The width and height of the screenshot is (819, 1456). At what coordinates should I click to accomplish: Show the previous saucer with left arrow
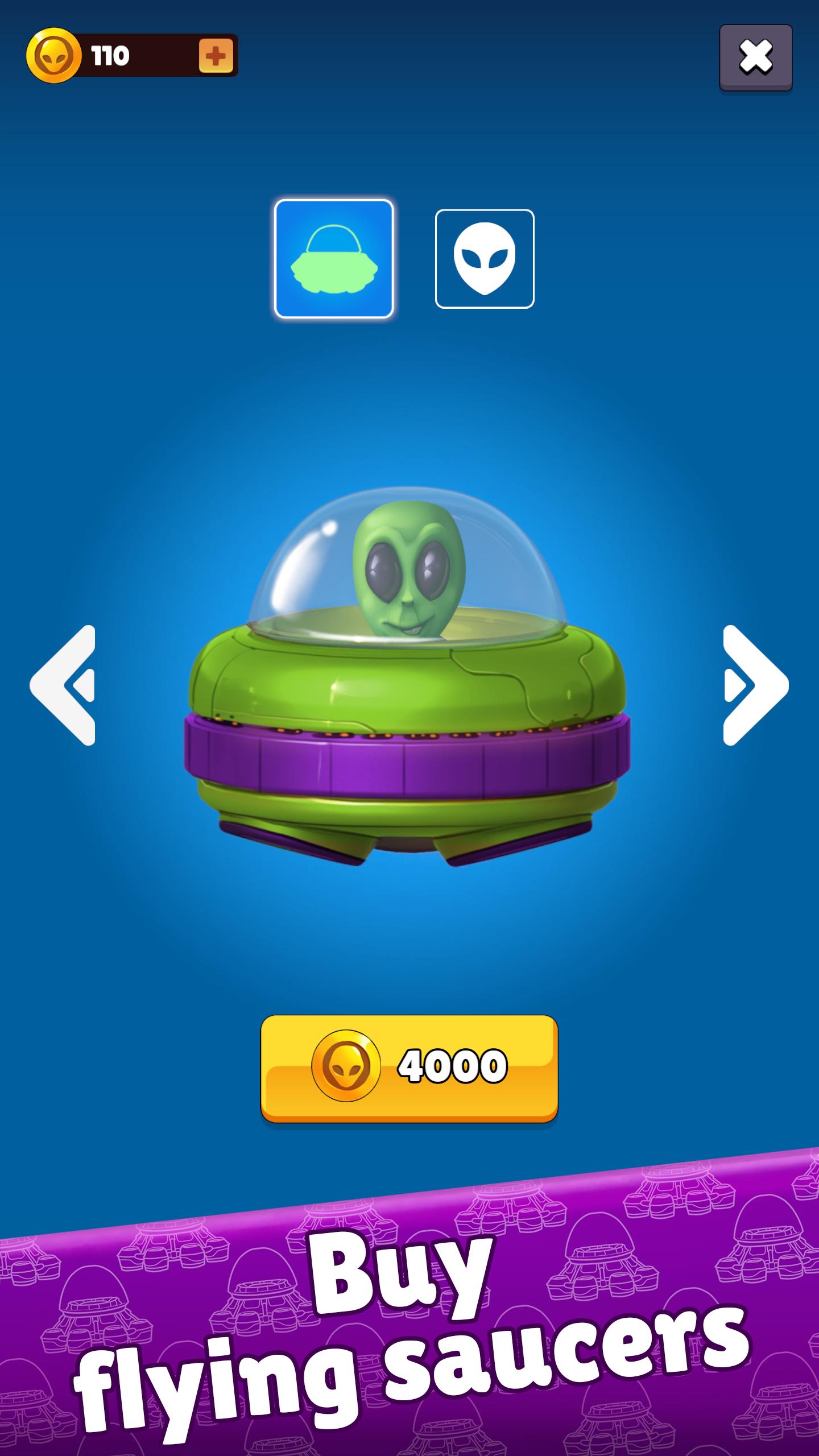click(64, 685)
